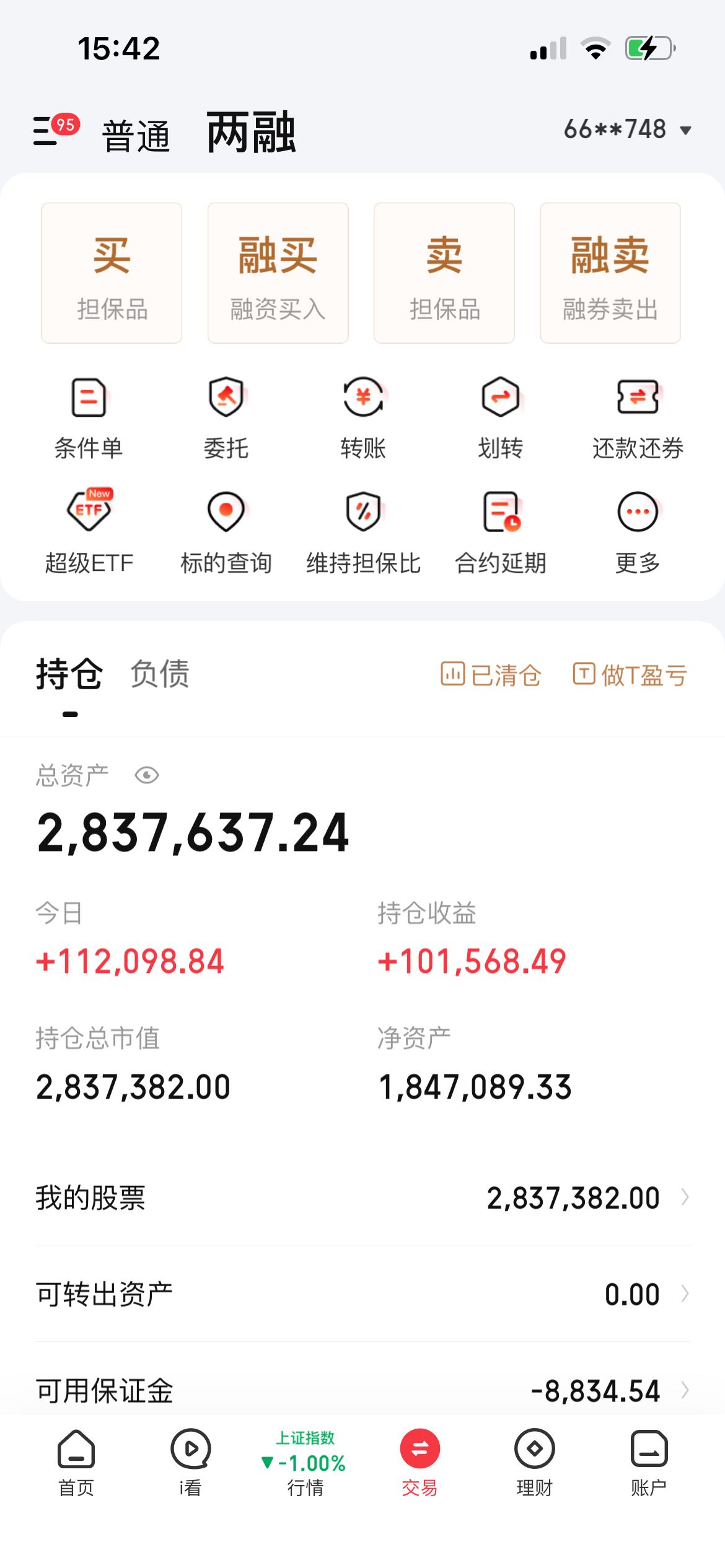Open the 可转出资产 row
725x1568 pixels.
click(x=362, y=1294)
